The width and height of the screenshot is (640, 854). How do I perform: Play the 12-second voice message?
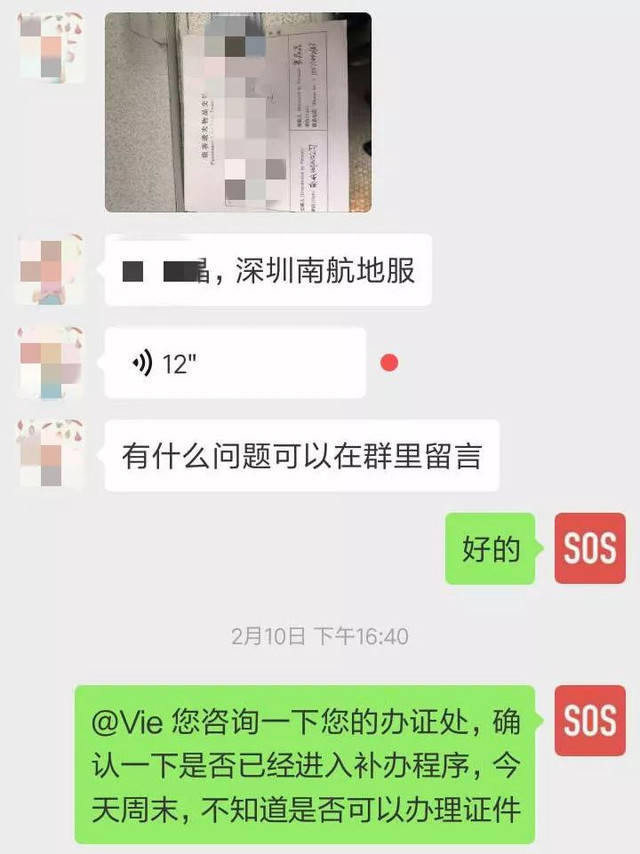pyautogui.click(x=235, y=363)
